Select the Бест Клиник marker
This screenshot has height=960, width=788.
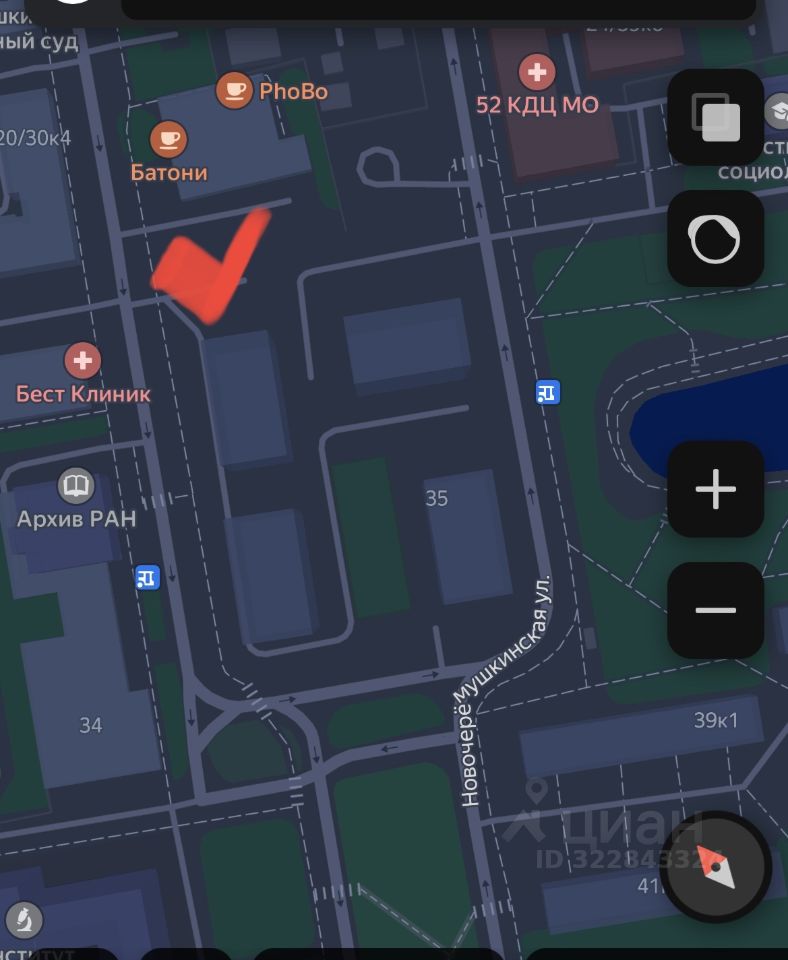coord(82,360)
